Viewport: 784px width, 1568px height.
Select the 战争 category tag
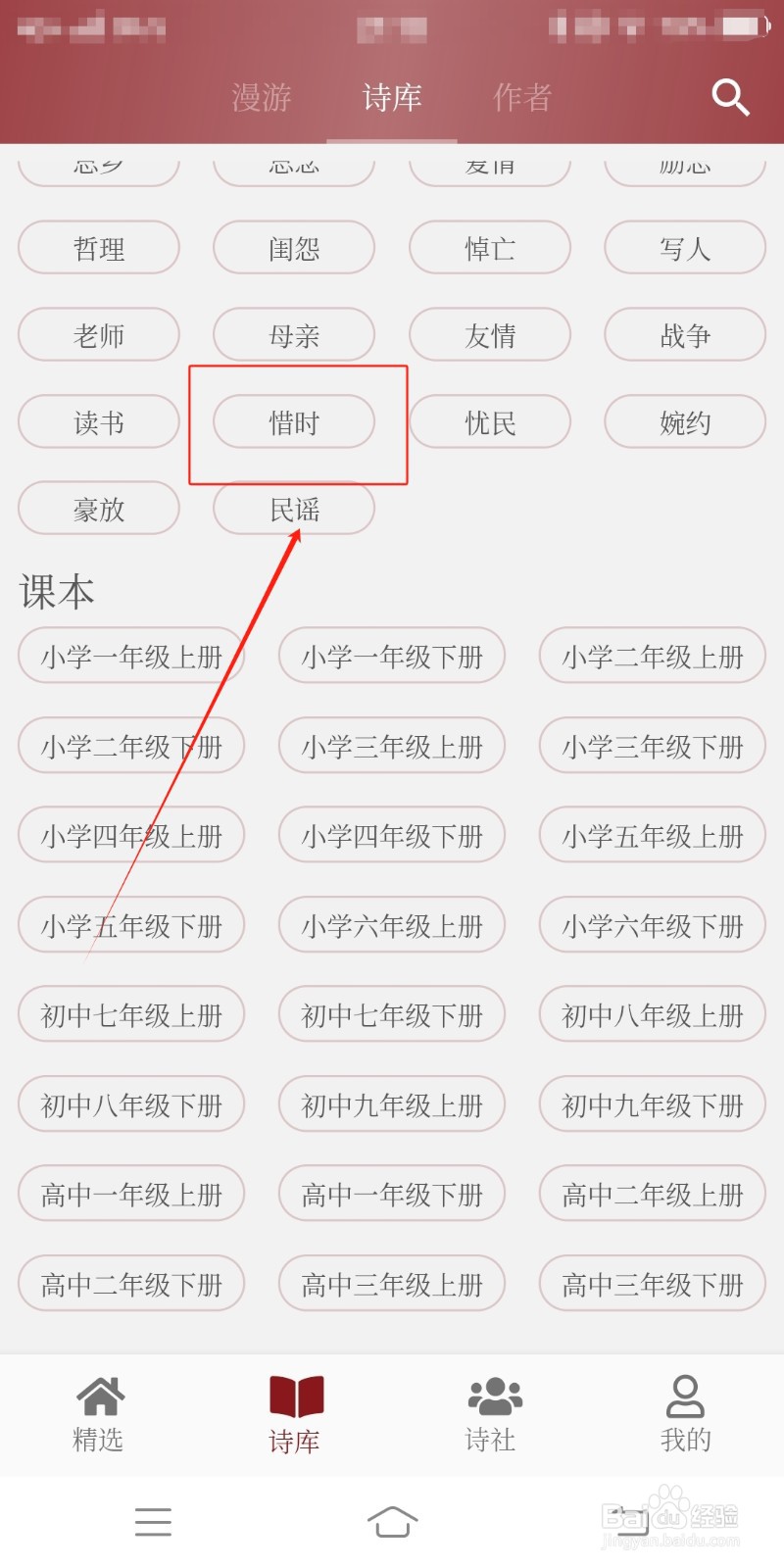(685, 334)
